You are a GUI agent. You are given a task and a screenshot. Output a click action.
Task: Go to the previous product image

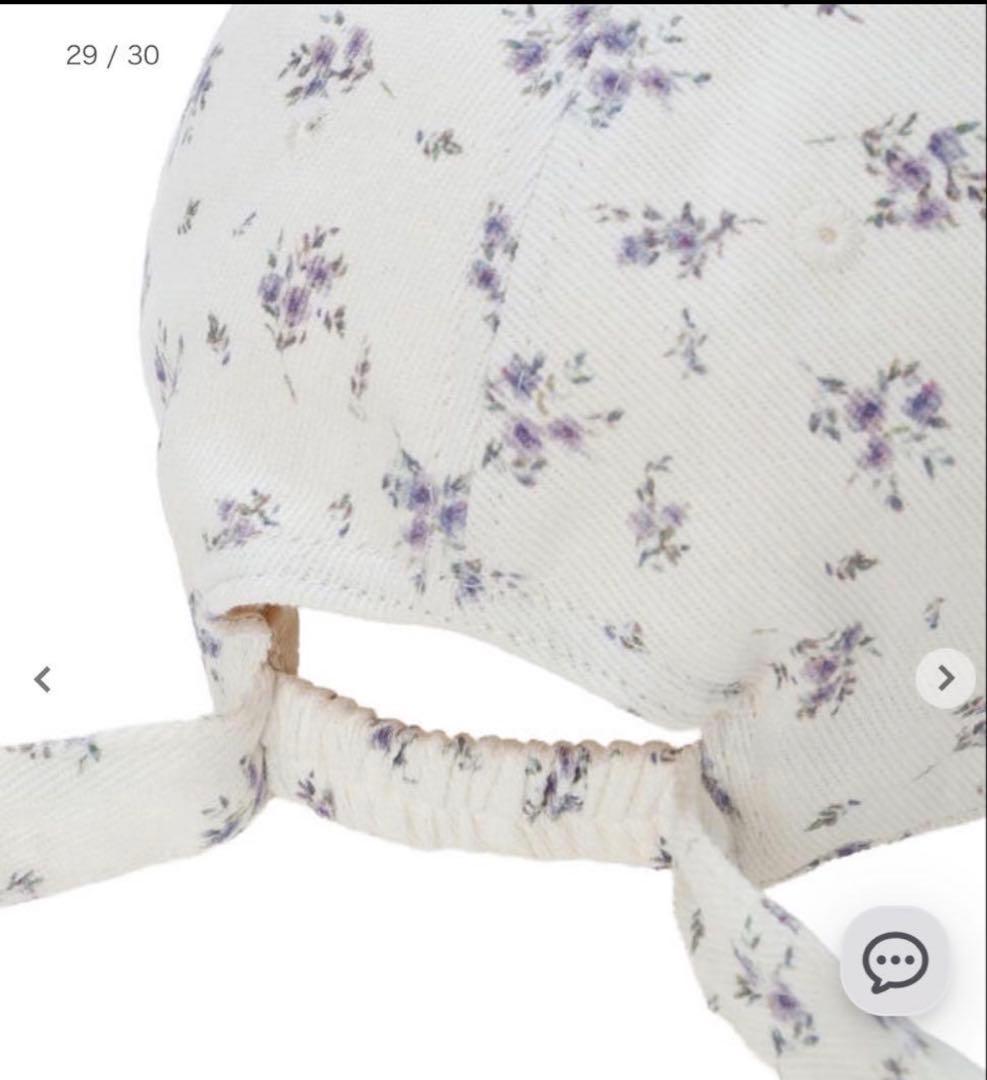click(43, 679)
